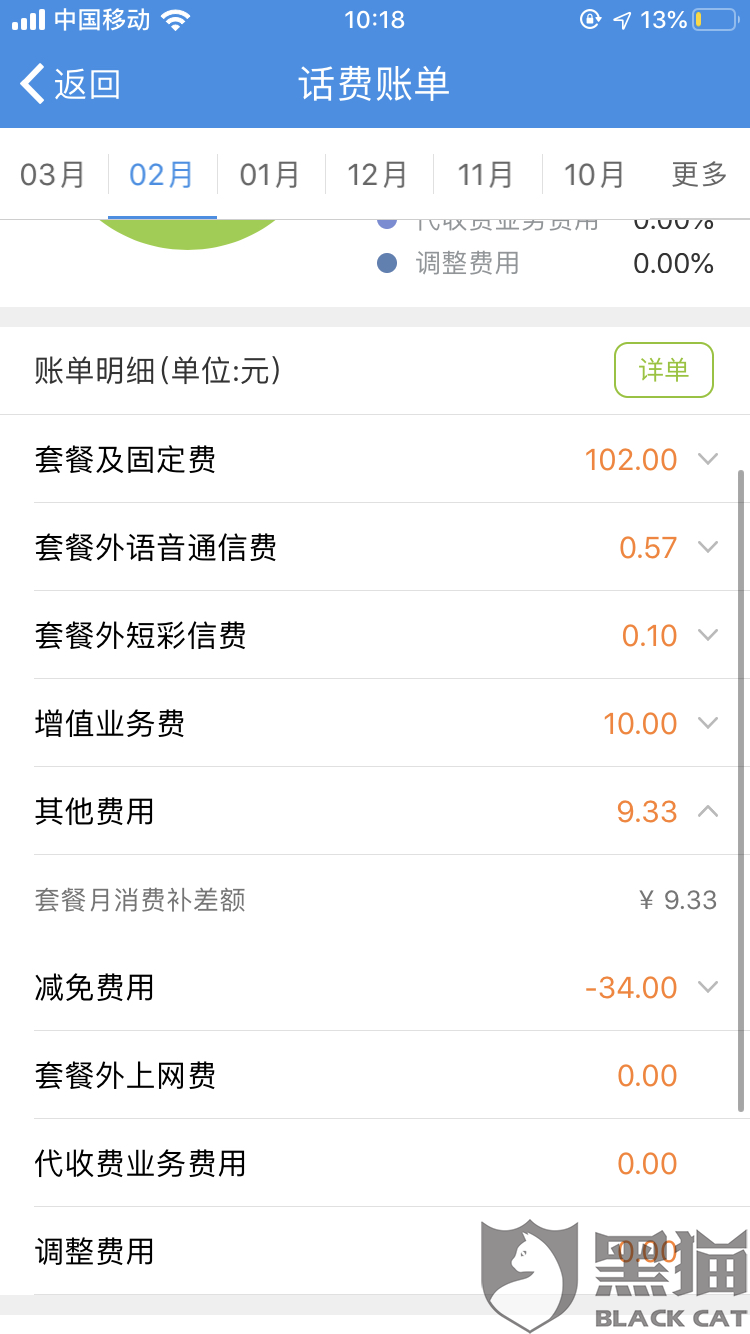
Task: Switch to the 03月 bill tab
Action: pos(53,174)
